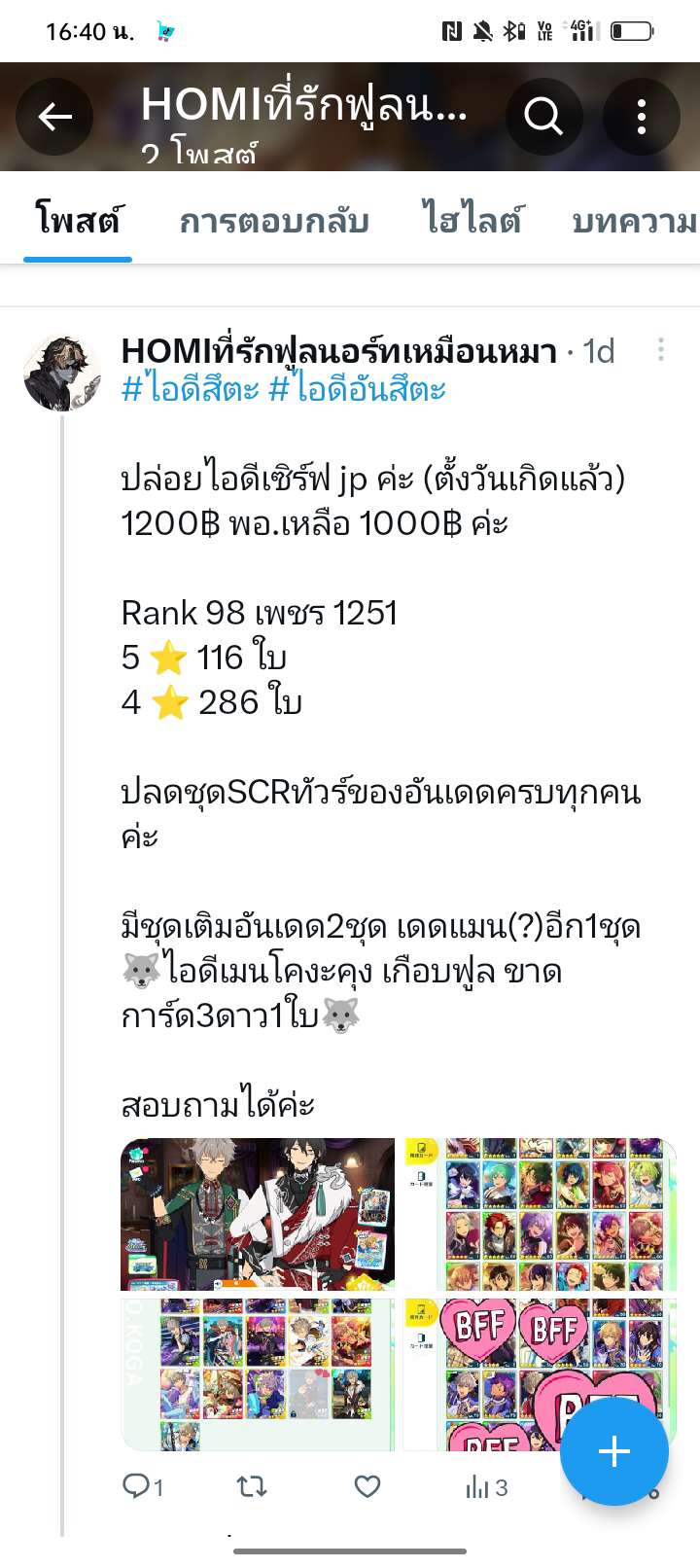The height and width of the screenshot is (1568, 700).
Task: Search this profile's posts
Action: coord(543,118)
